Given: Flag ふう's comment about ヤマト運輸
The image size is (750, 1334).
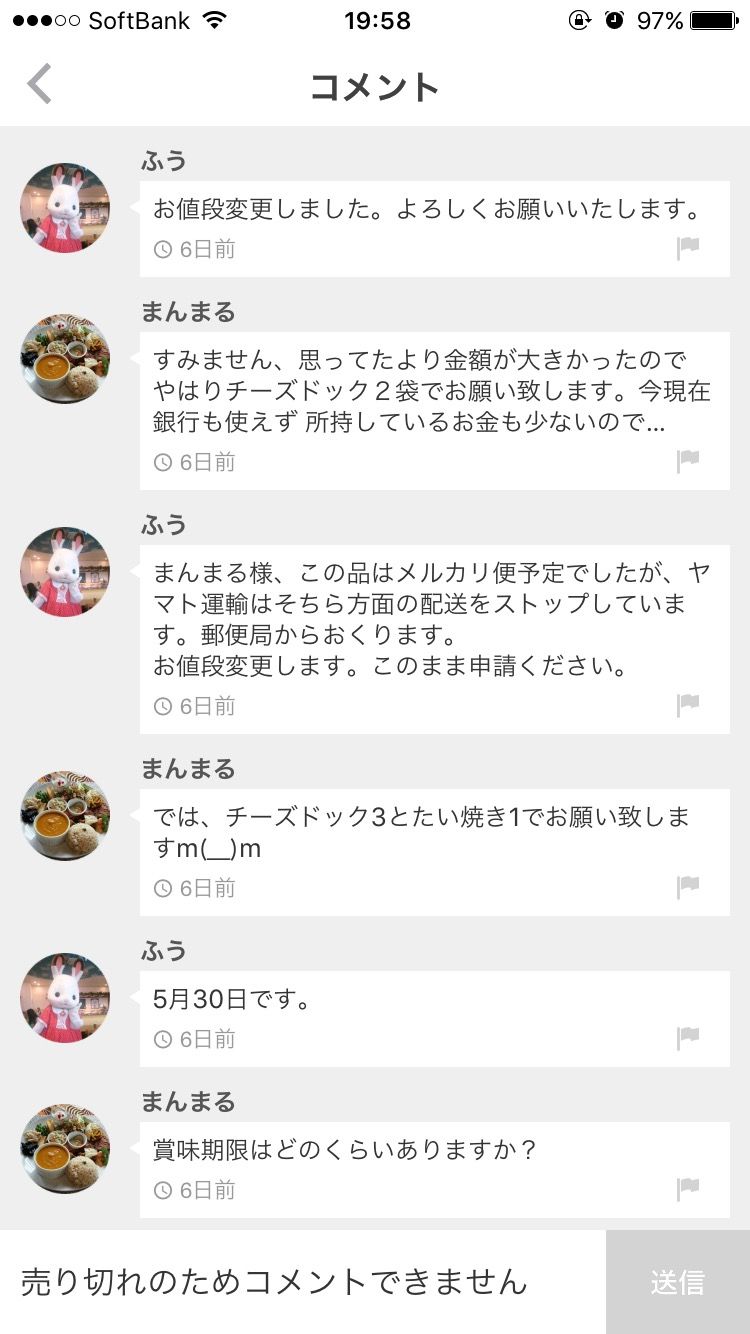Looking at the screenshot, I should pos(687,705).
